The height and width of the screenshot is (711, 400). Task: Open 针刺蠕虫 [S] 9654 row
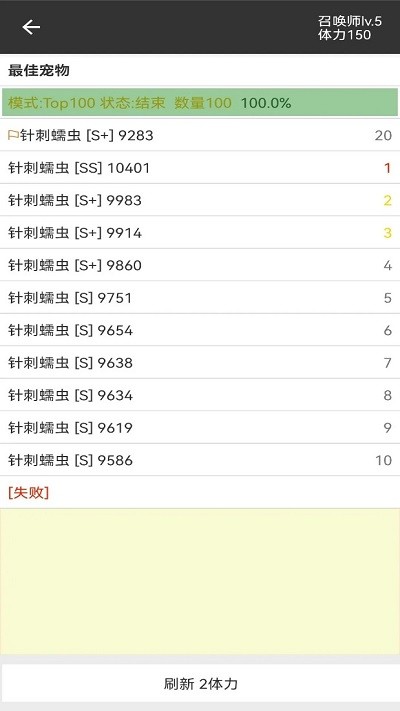click(200, 330)
